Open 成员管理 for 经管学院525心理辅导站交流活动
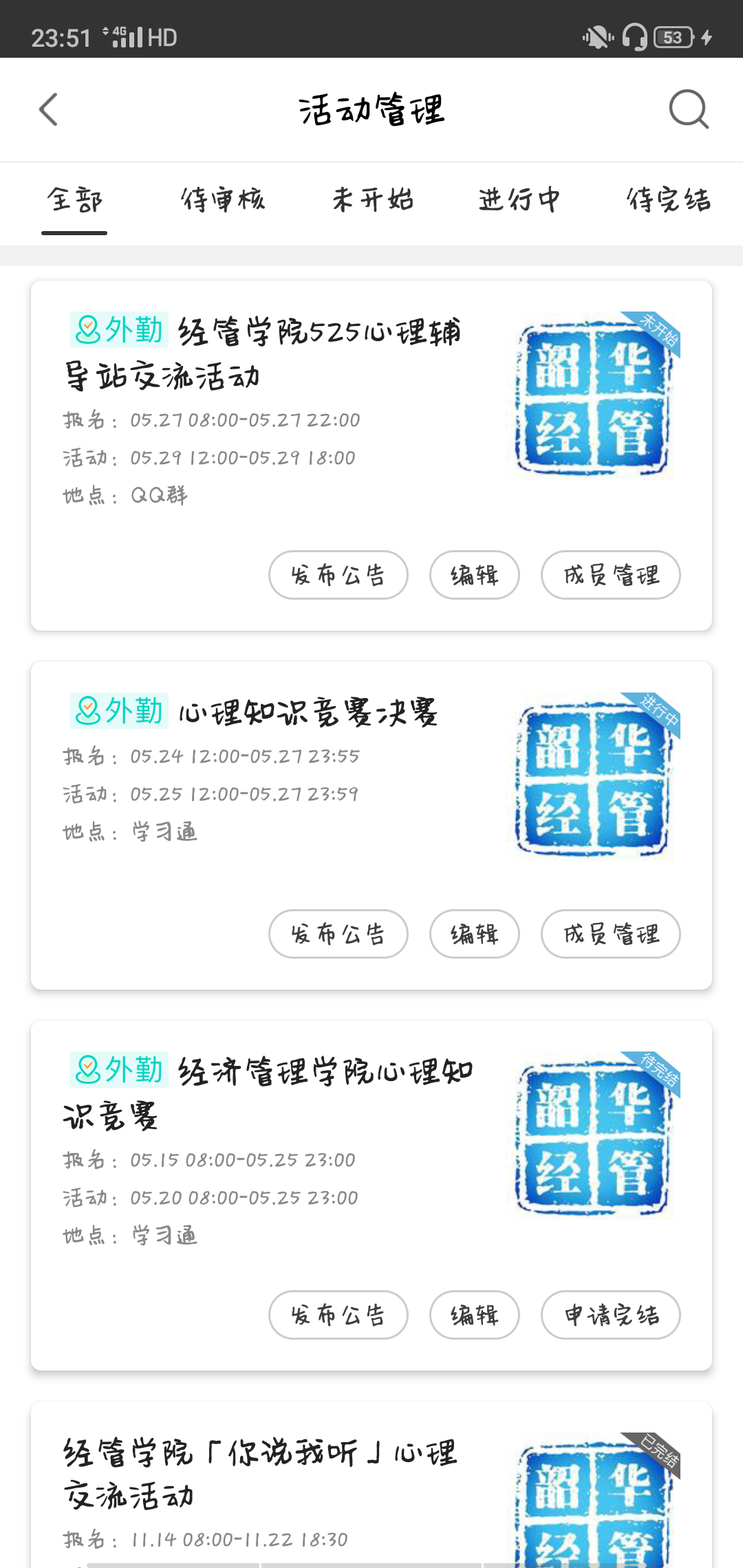The width and height of the screenshot is (743, 1568). 610,575
